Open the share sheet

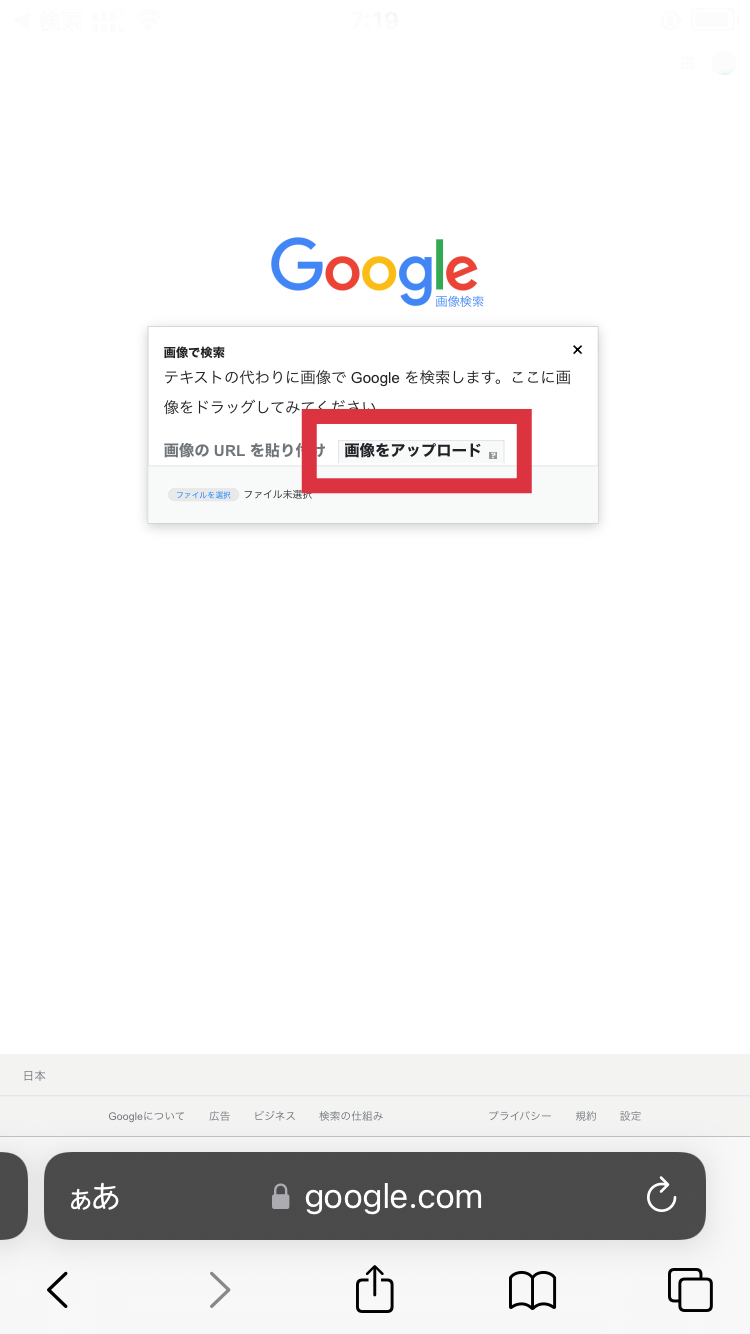coord(375,1289)
